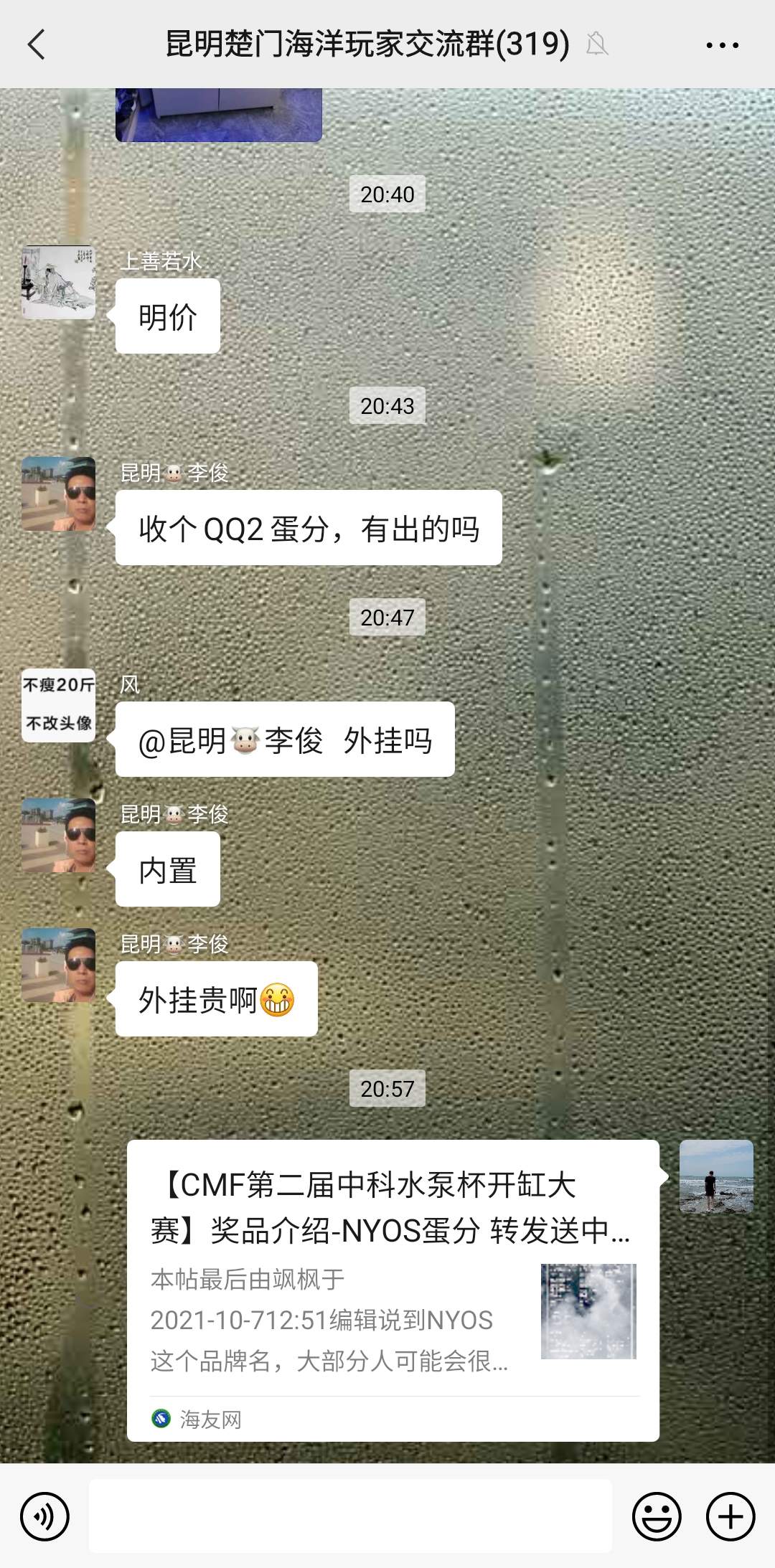Open my own avatar next to the shared link
Viewport: 775px width, 1568px height.
[x=716, y=1176]
